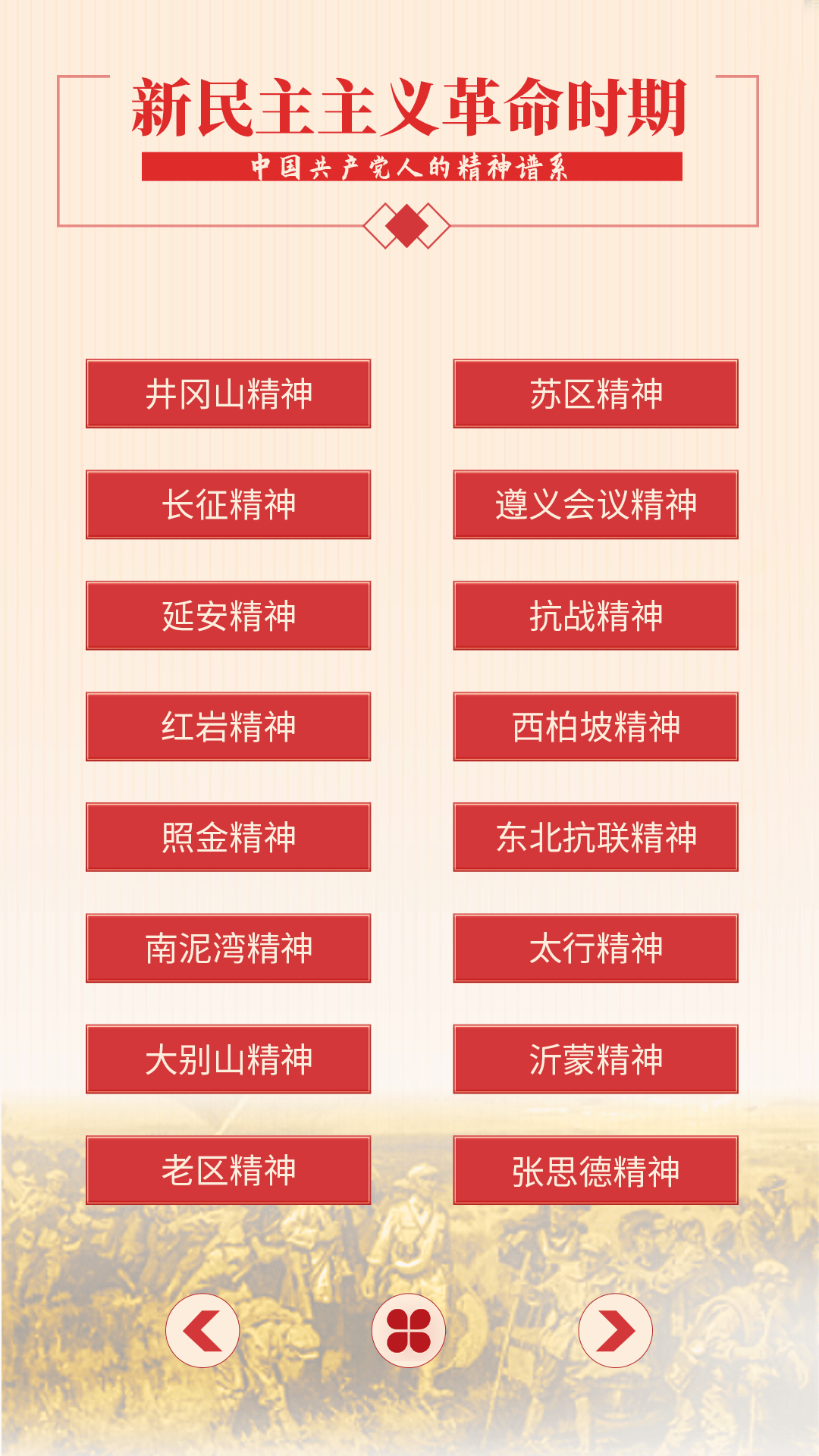
Task: Select the 太行精神 button
Action: coord(595,948)
